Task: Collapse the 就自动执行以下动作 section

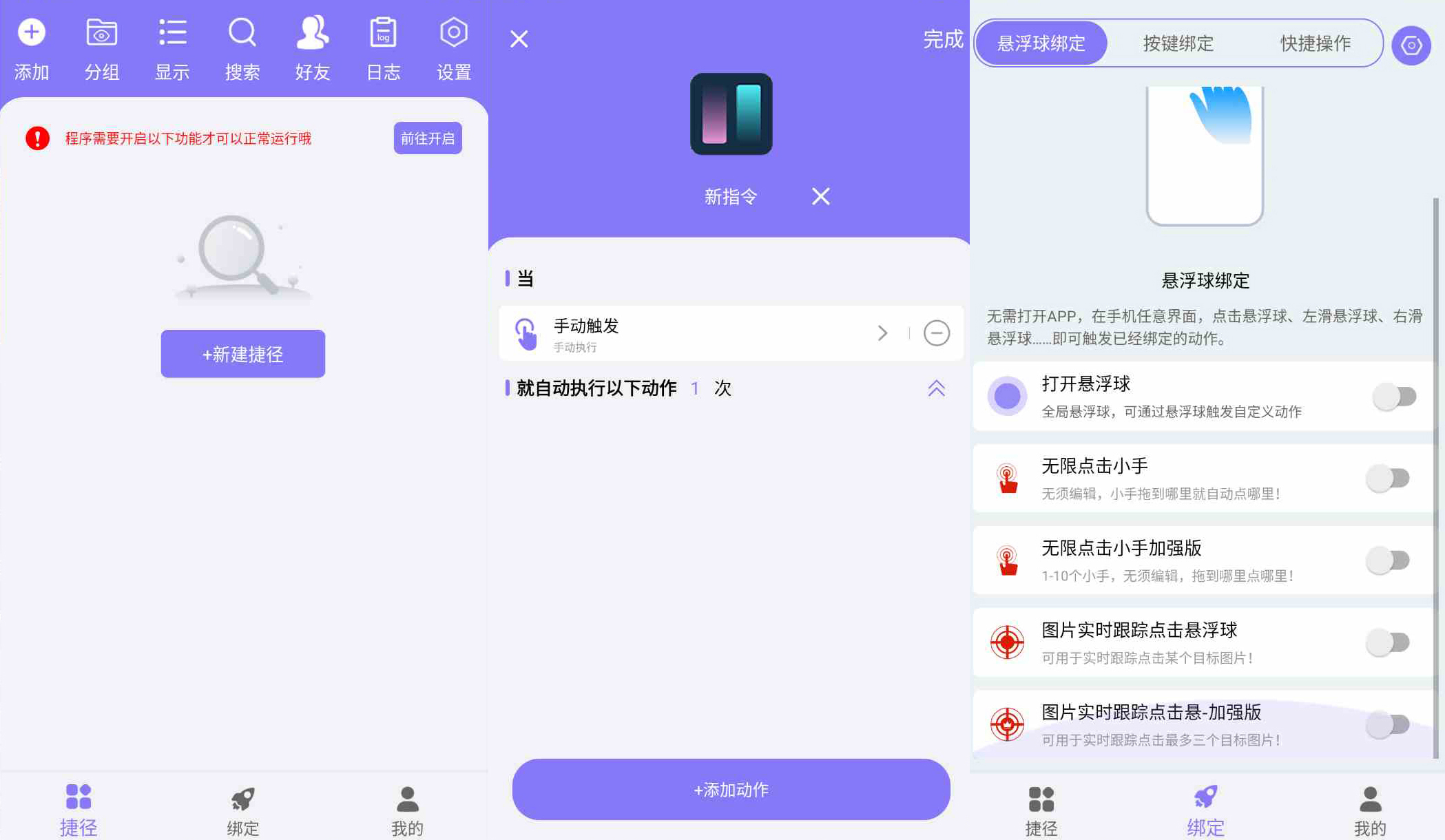Action: point(936,388)
